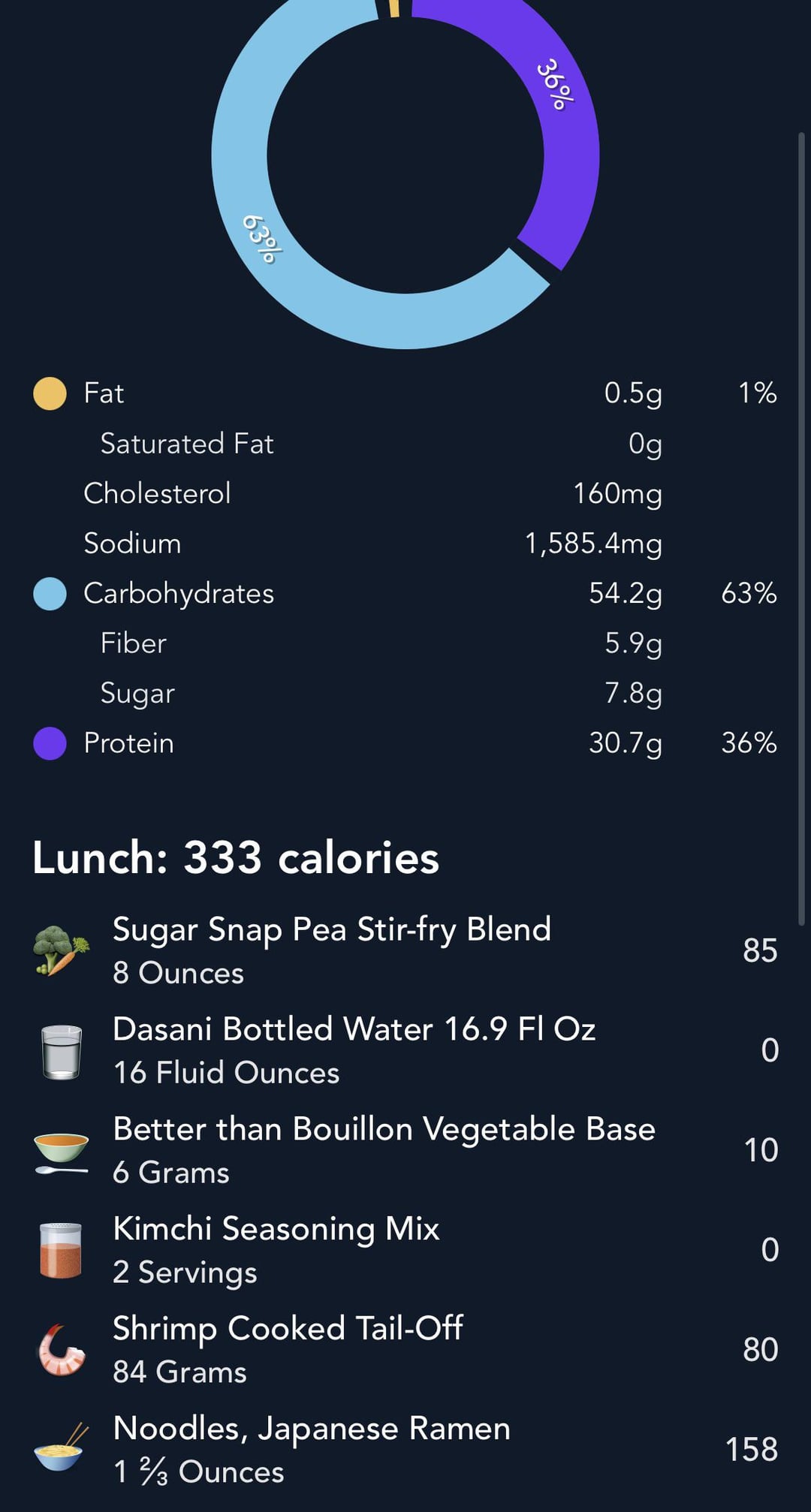Select Better than Bouillon Vegetable Base

point(405,1150)
